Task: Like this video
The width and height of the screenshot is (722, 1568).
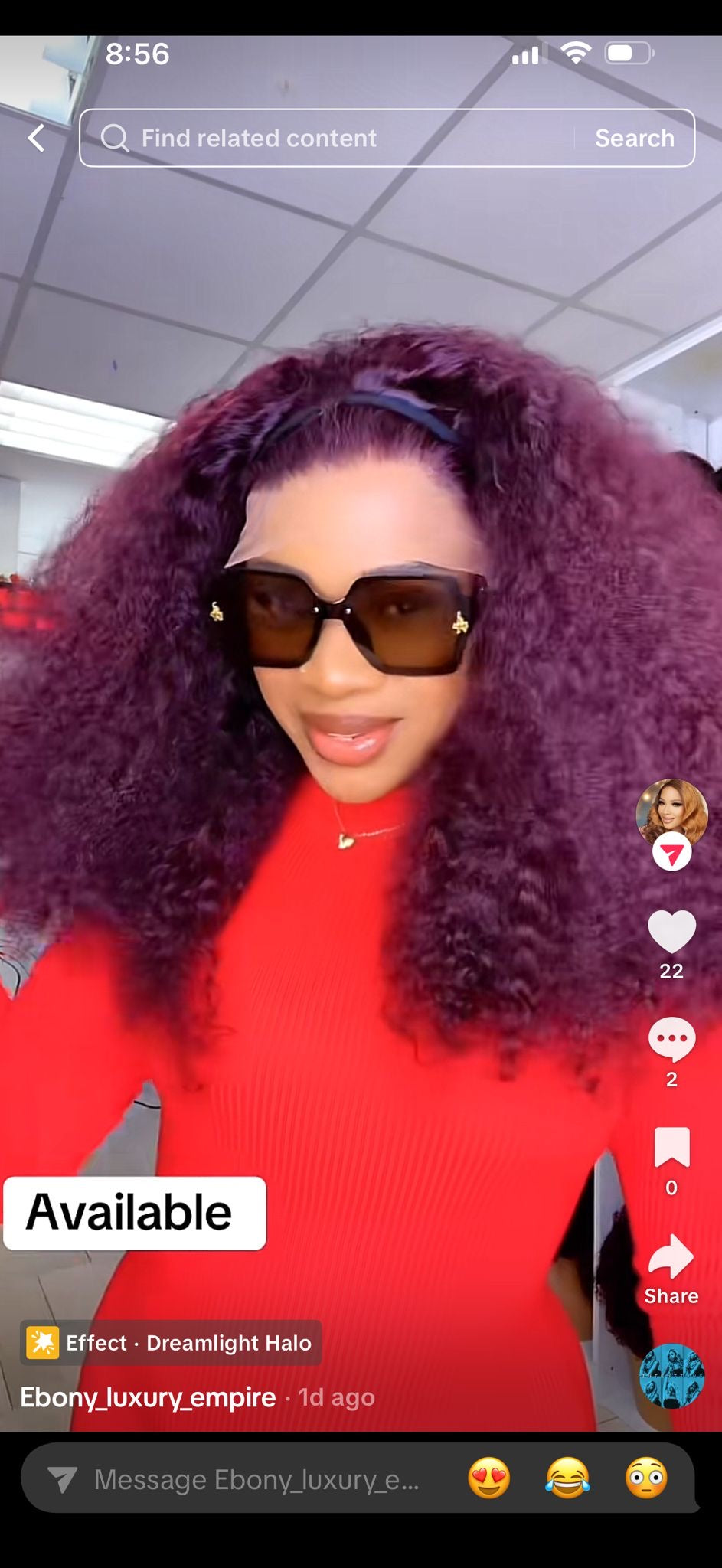Action: pyautogui.click(x=671, y=933)
